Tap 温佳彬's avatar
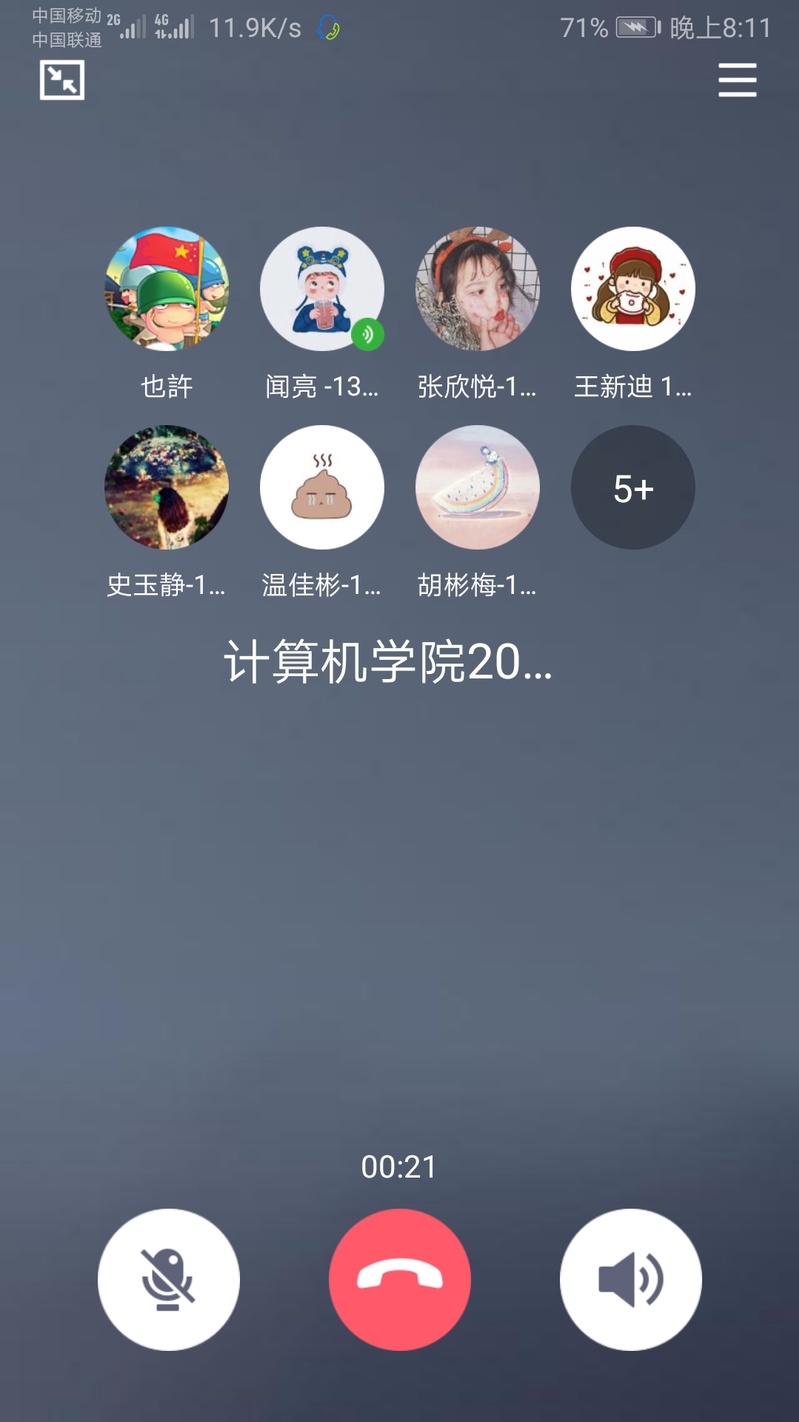 tap(322, 488)
